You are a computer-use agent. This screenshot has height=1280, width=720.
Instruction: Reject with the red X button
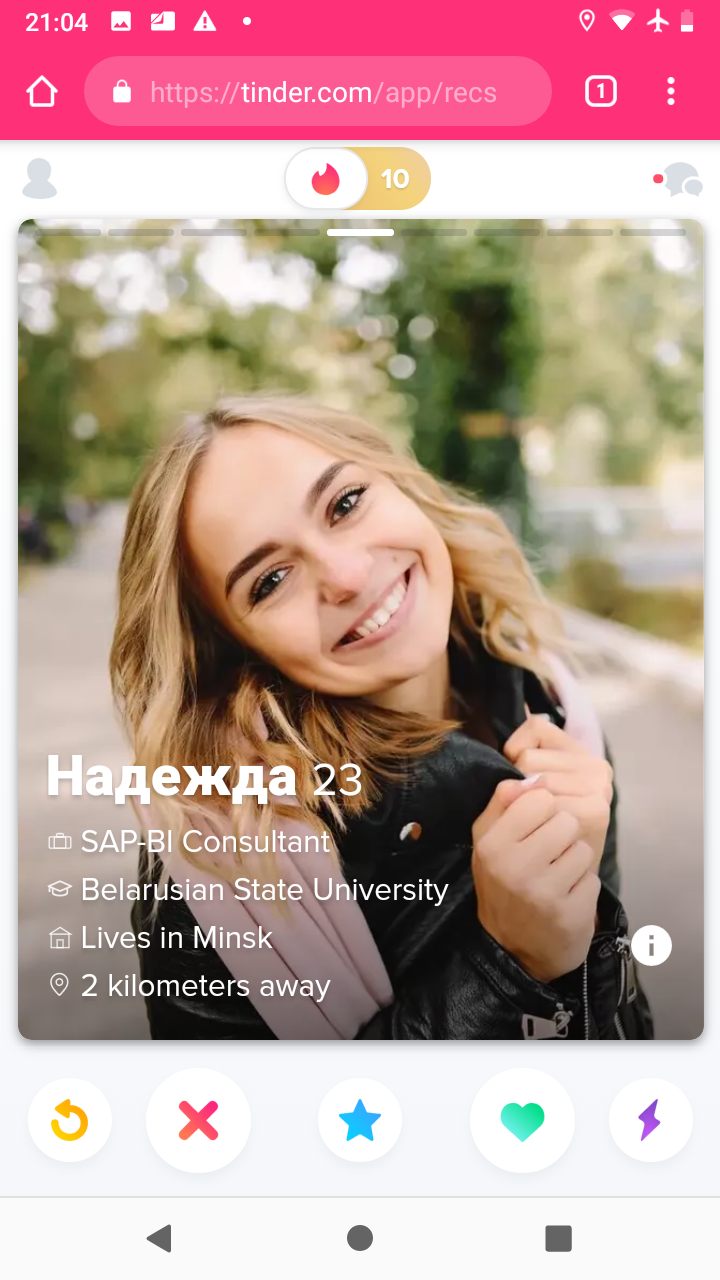(x=198, y=1120)
